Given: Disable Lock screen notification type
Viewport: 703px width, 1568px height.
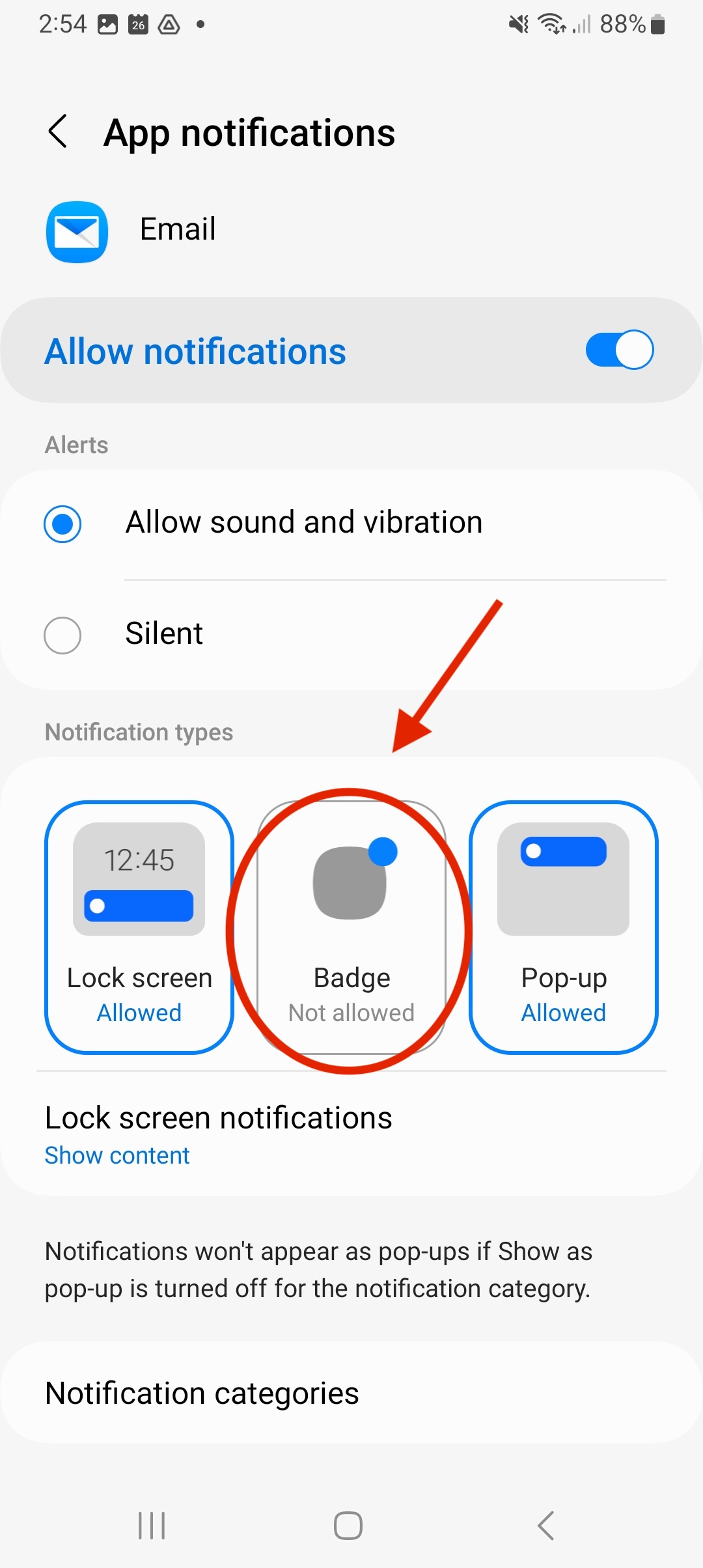Looking at the screenshot, I should click(x=139, y=926).
